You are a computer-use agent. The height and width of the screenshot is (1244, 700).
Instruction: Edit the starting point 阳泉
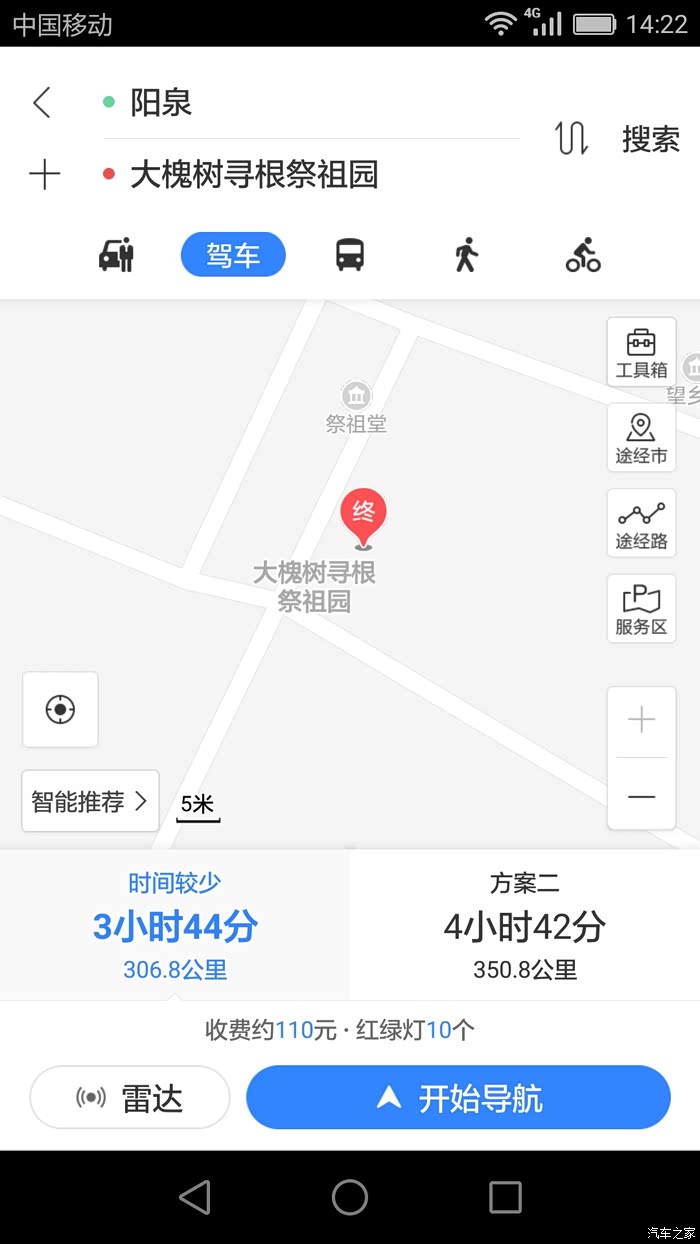point(310,102)
